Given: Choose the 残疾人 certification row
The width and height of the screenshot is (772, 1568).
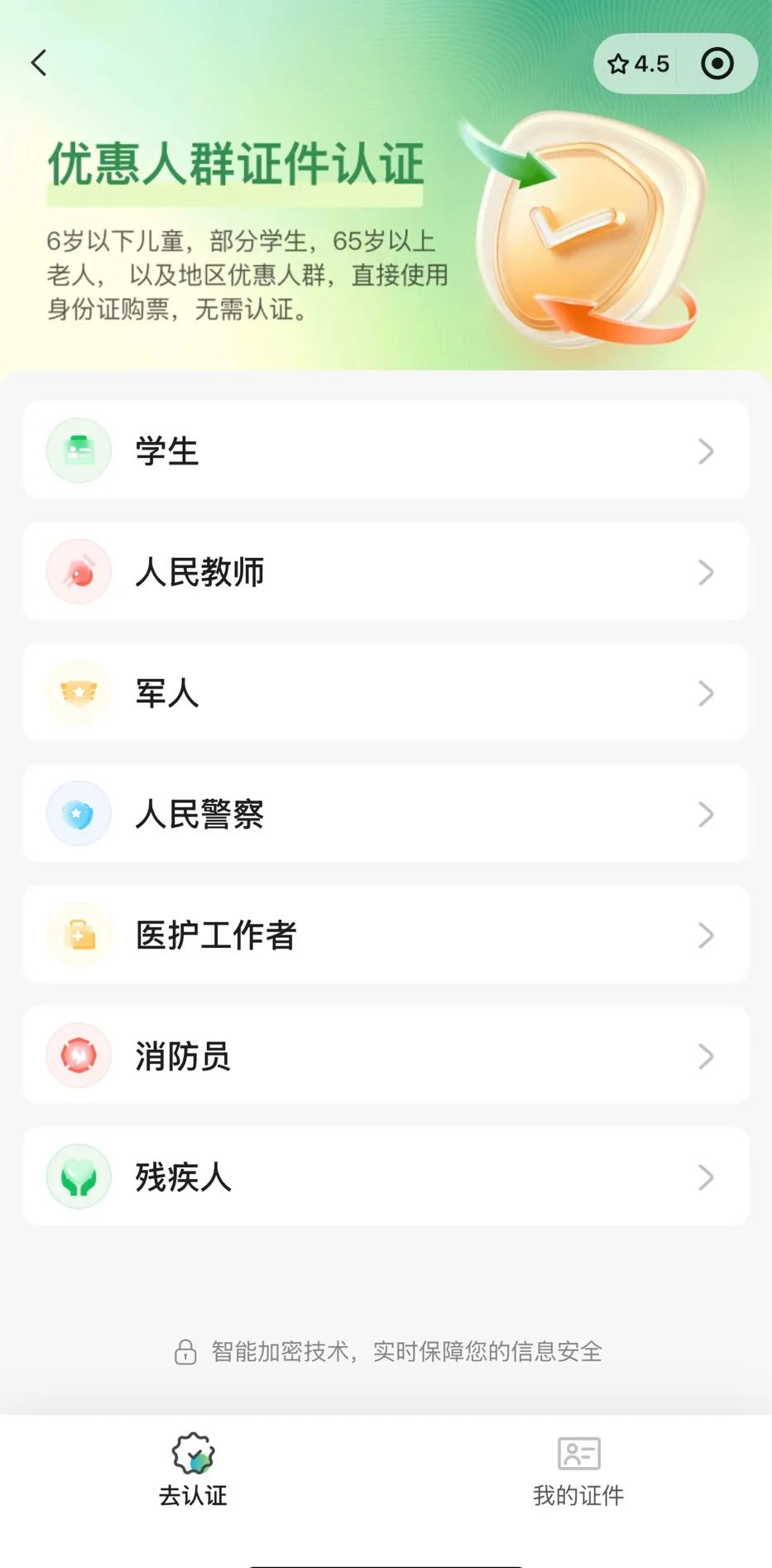Looking at the screenshot, I should pyautogui.click(x=386, y=1176).
